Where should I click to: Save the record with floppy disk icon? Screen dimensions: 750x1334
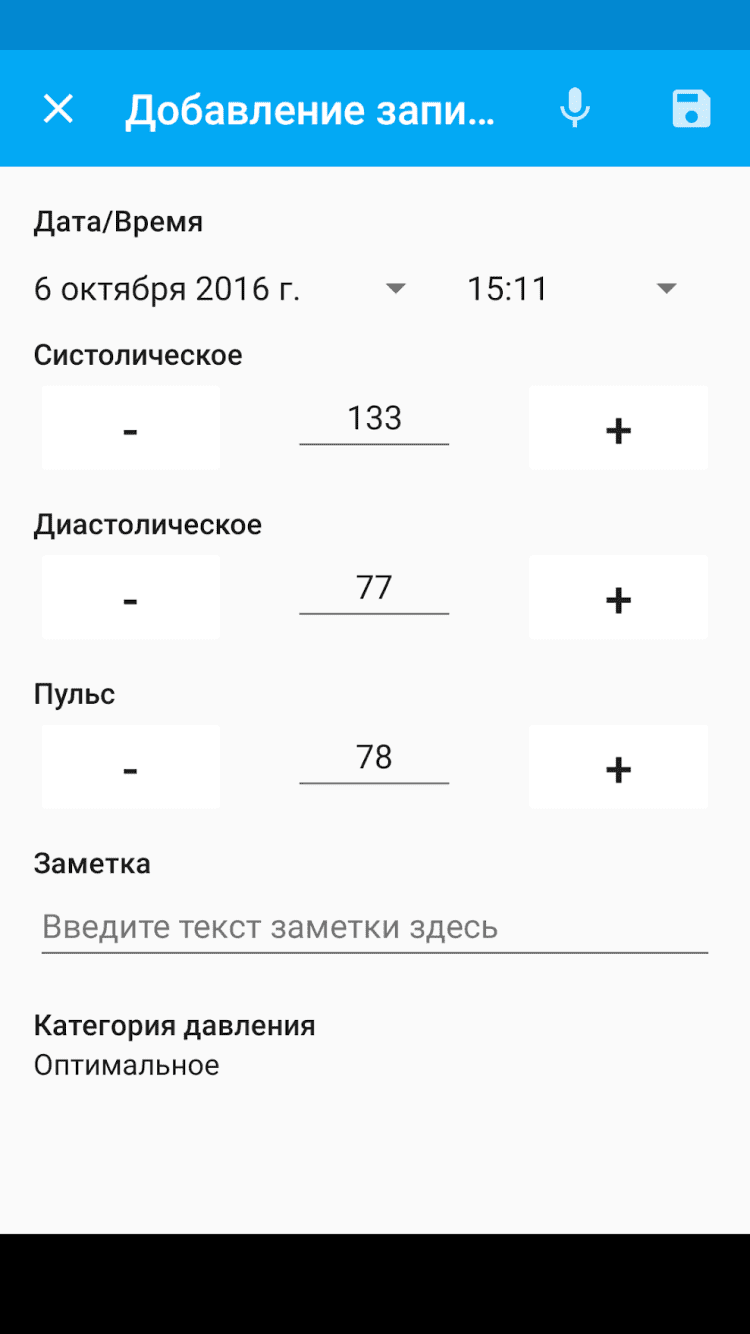tap(691, 109)
